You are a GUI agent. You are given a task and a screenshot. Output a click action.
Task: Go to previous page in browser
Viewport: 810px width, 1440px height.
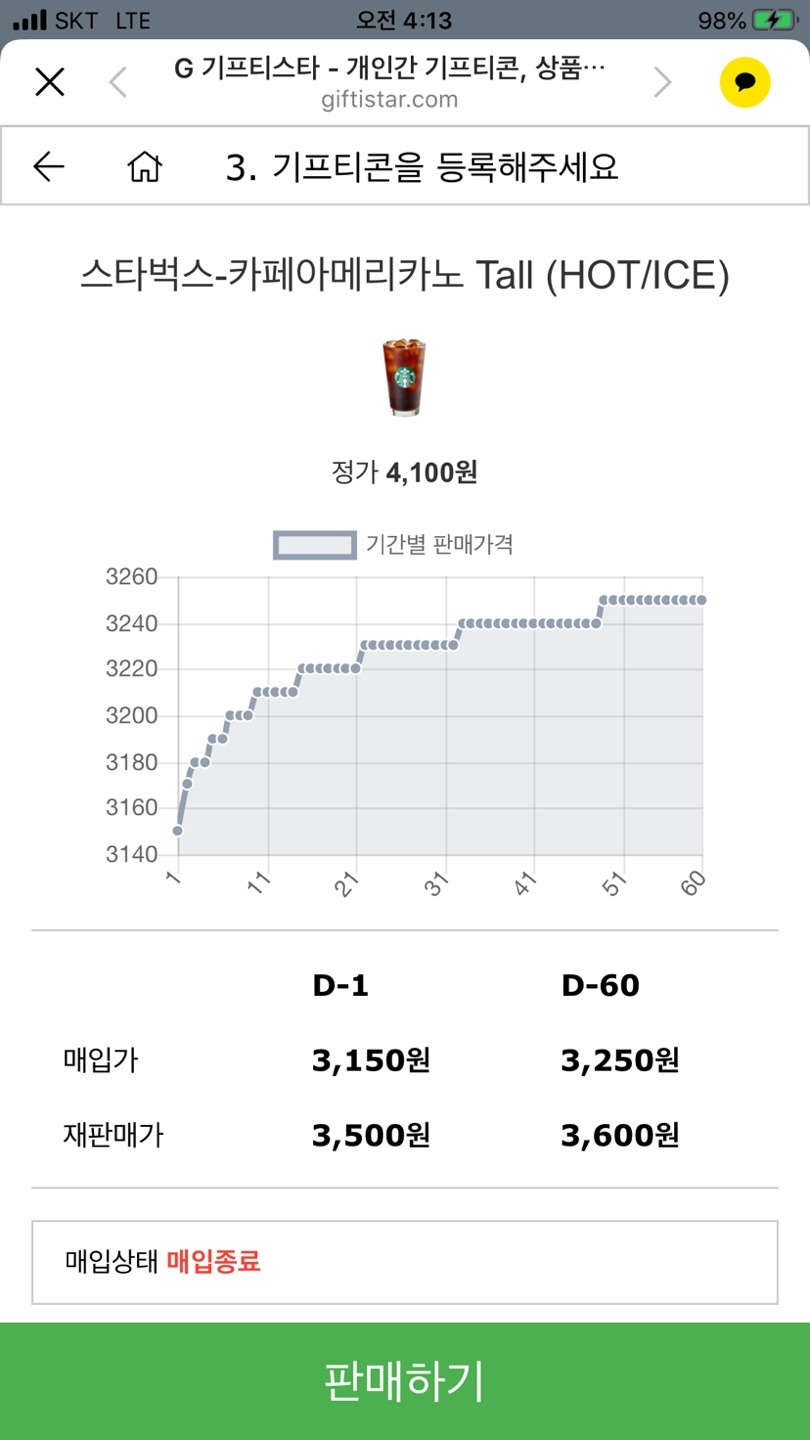[x=118, y=83]
